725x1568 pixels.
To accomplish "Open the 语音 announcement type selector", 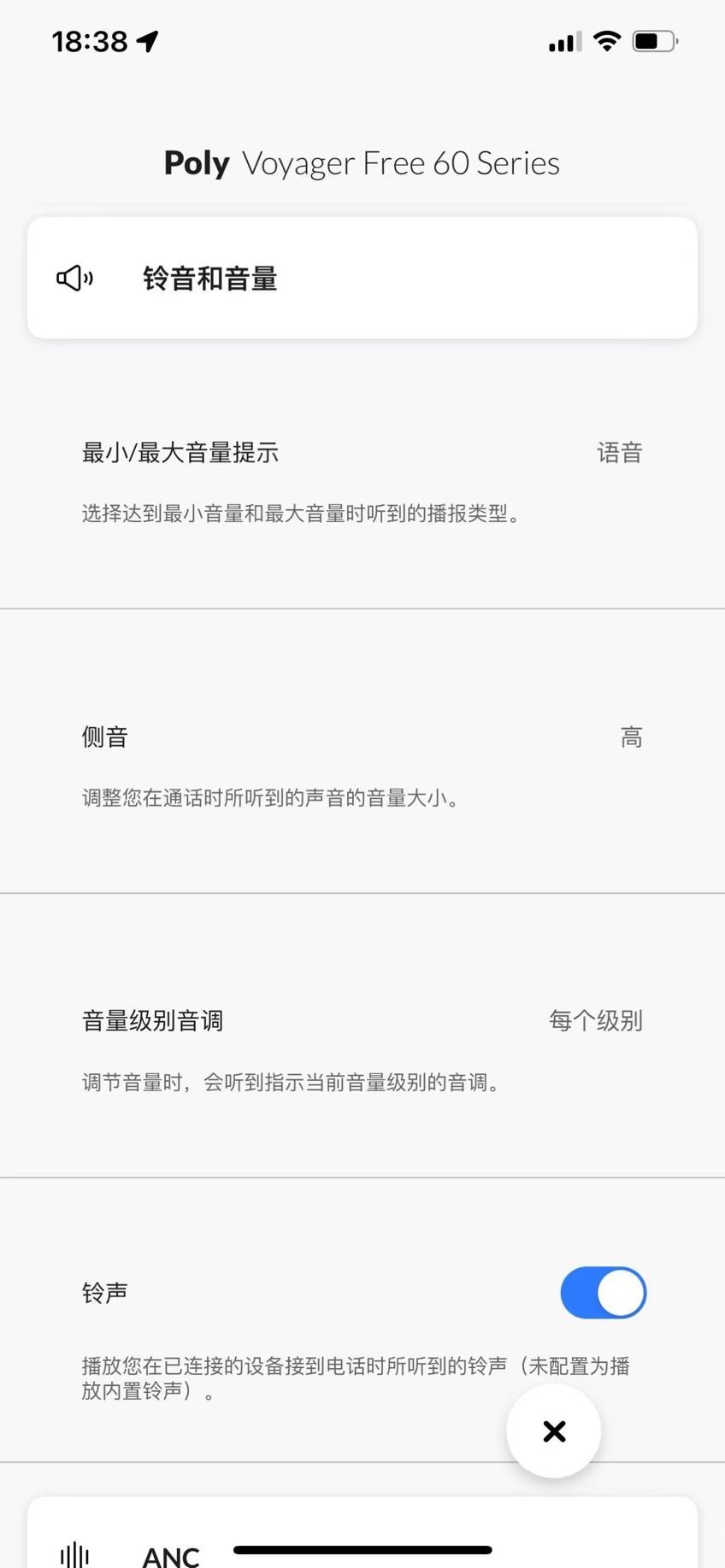I will [x=620, y=453].
